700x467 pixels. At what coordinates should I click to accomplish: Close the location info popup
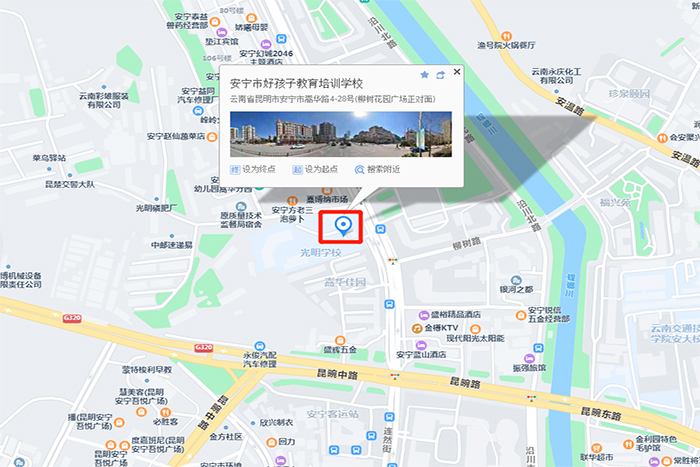tap(456, 72)
